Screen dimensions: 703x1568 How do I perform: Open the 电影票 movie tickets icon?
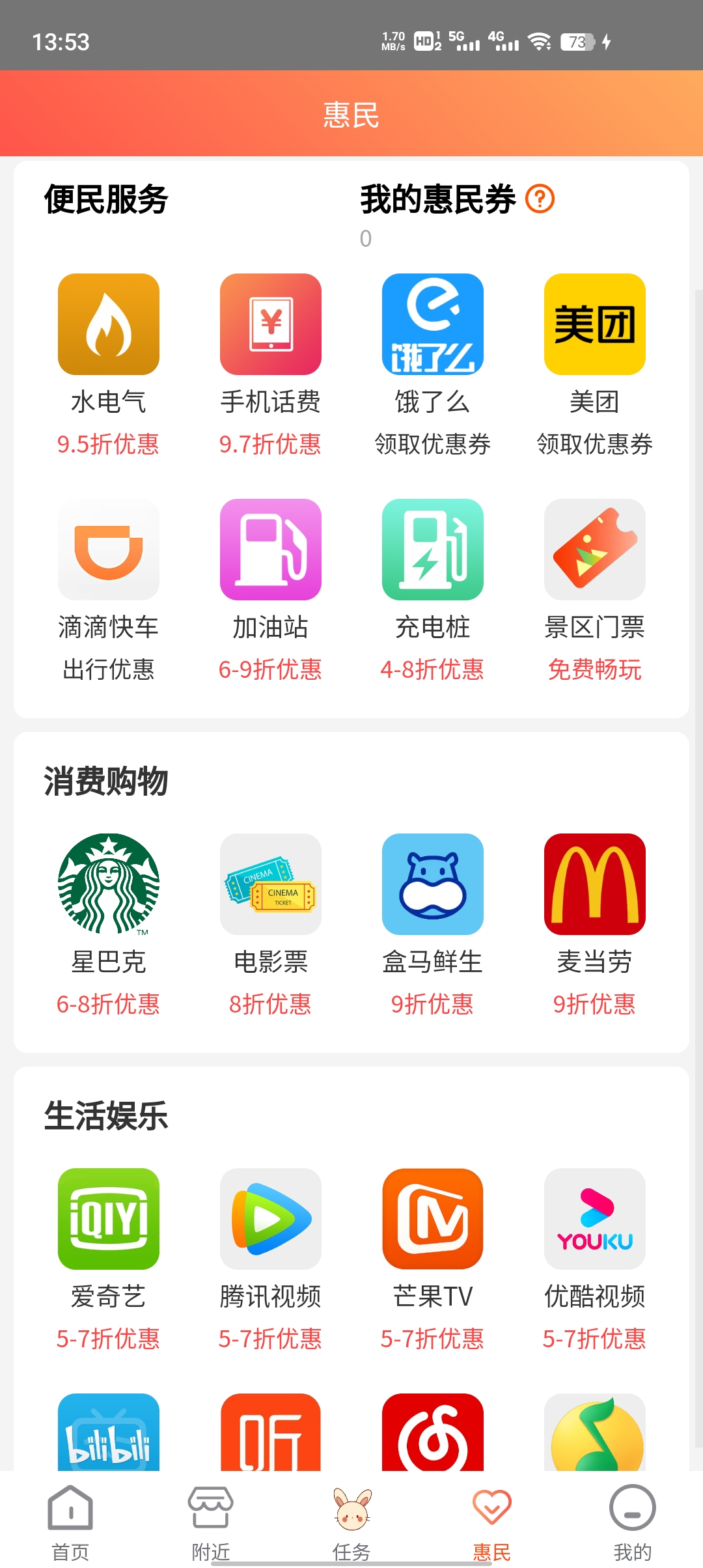tap(270, 886)
